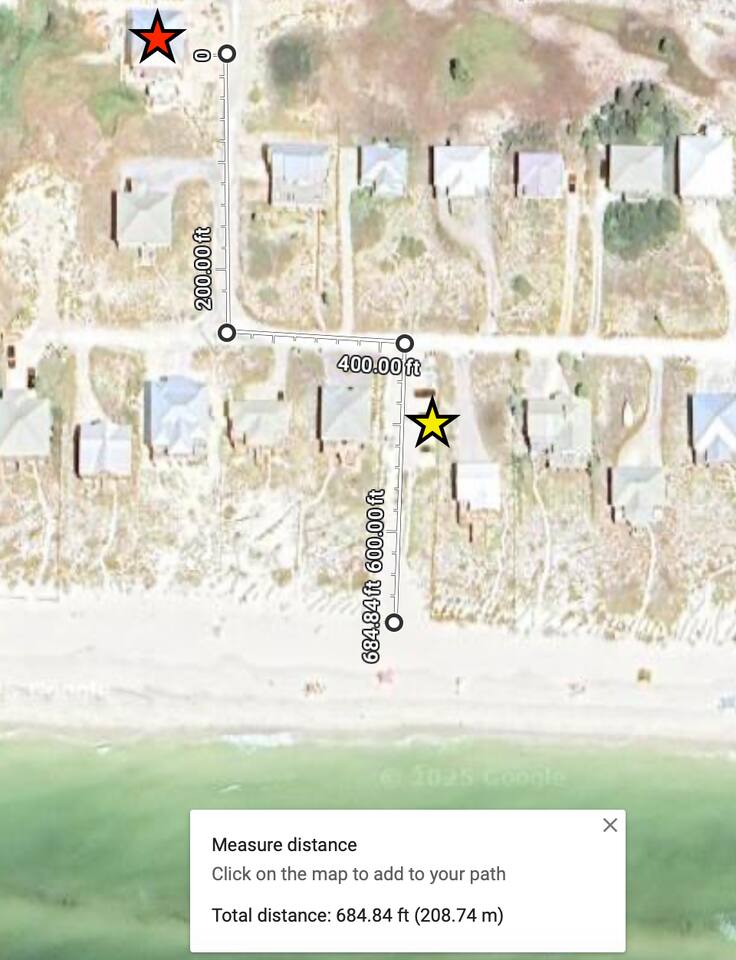
Task: Close the Measure distance panel
Action: click(x=610, y=825)
